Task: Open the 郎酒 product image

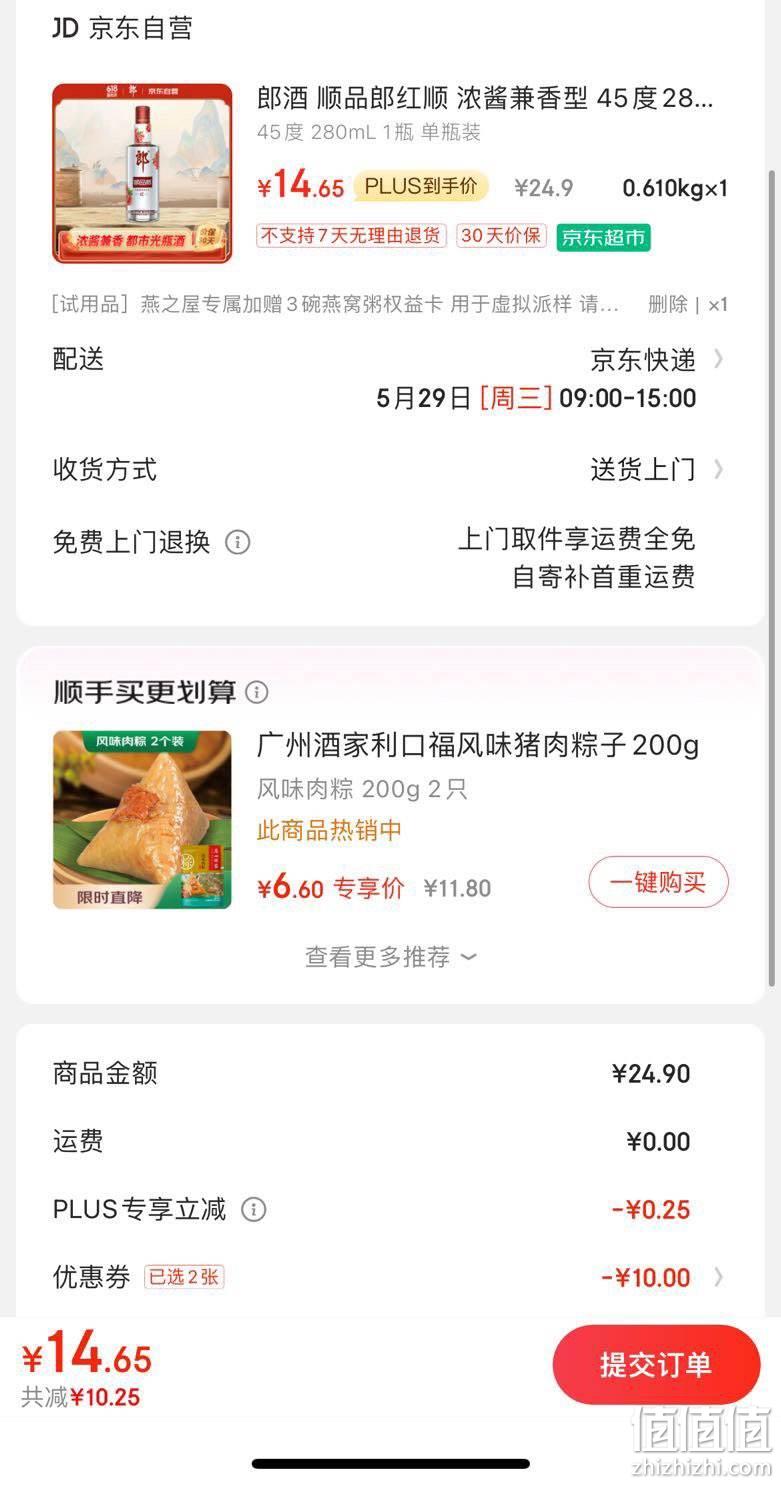Action: 142,173
